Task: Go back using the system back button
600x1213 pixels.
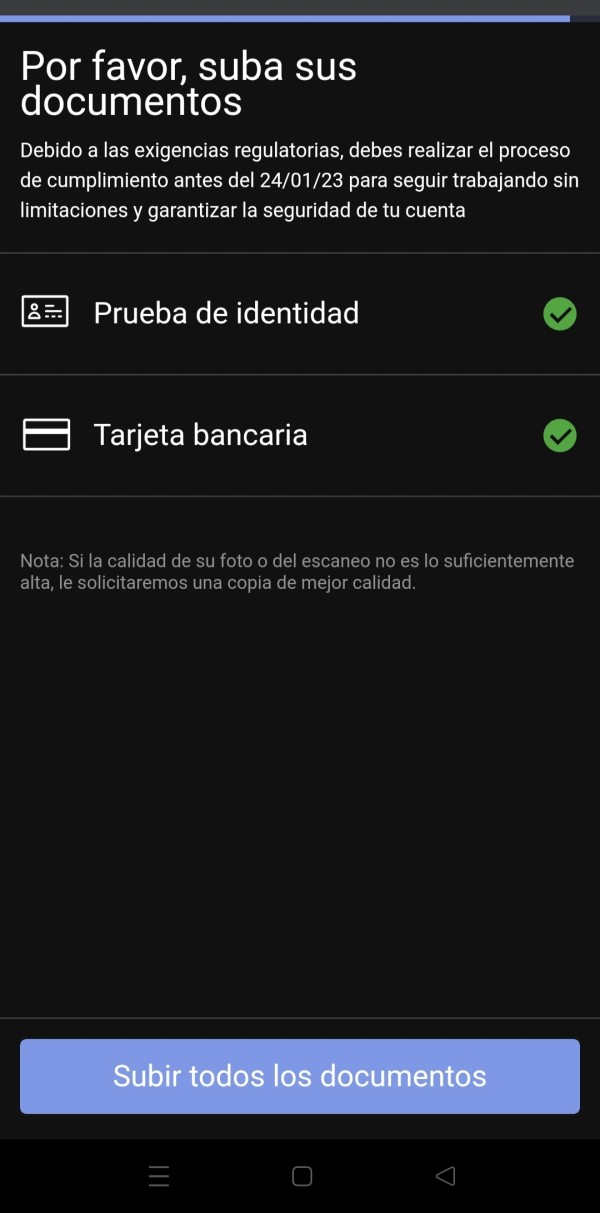Action: (446, 1176)
